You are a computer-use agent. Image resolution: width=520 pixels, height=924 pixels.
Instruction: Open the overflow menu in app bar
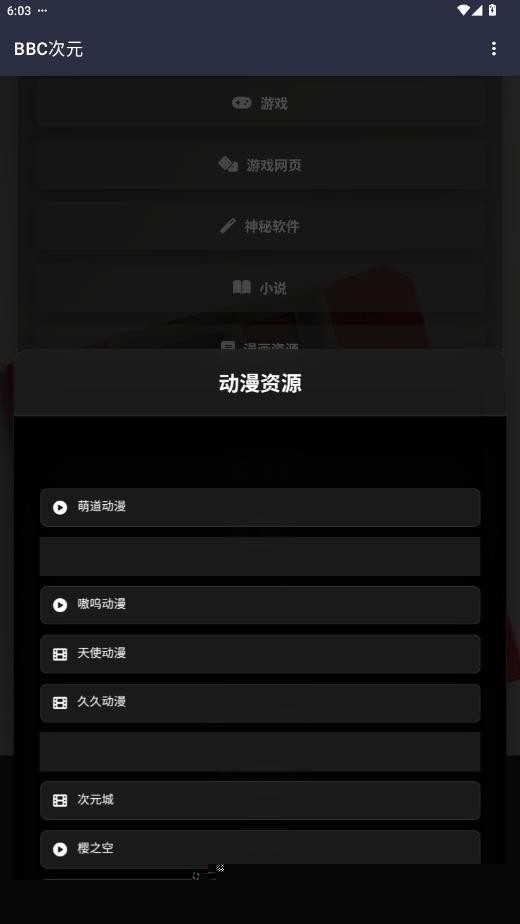pos(493,48)
